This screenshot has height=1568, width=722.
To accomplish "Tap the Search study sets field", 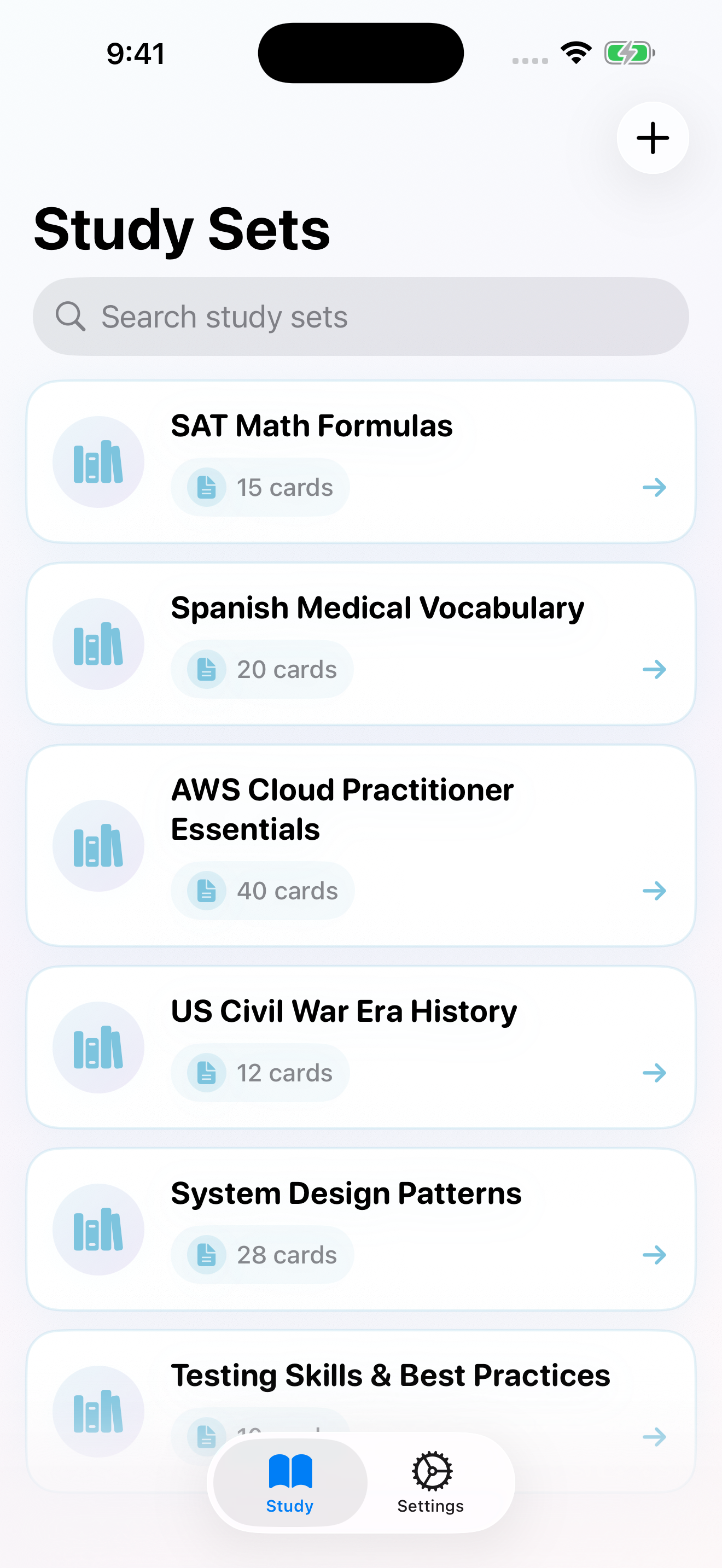I will [x=361, y=317].
